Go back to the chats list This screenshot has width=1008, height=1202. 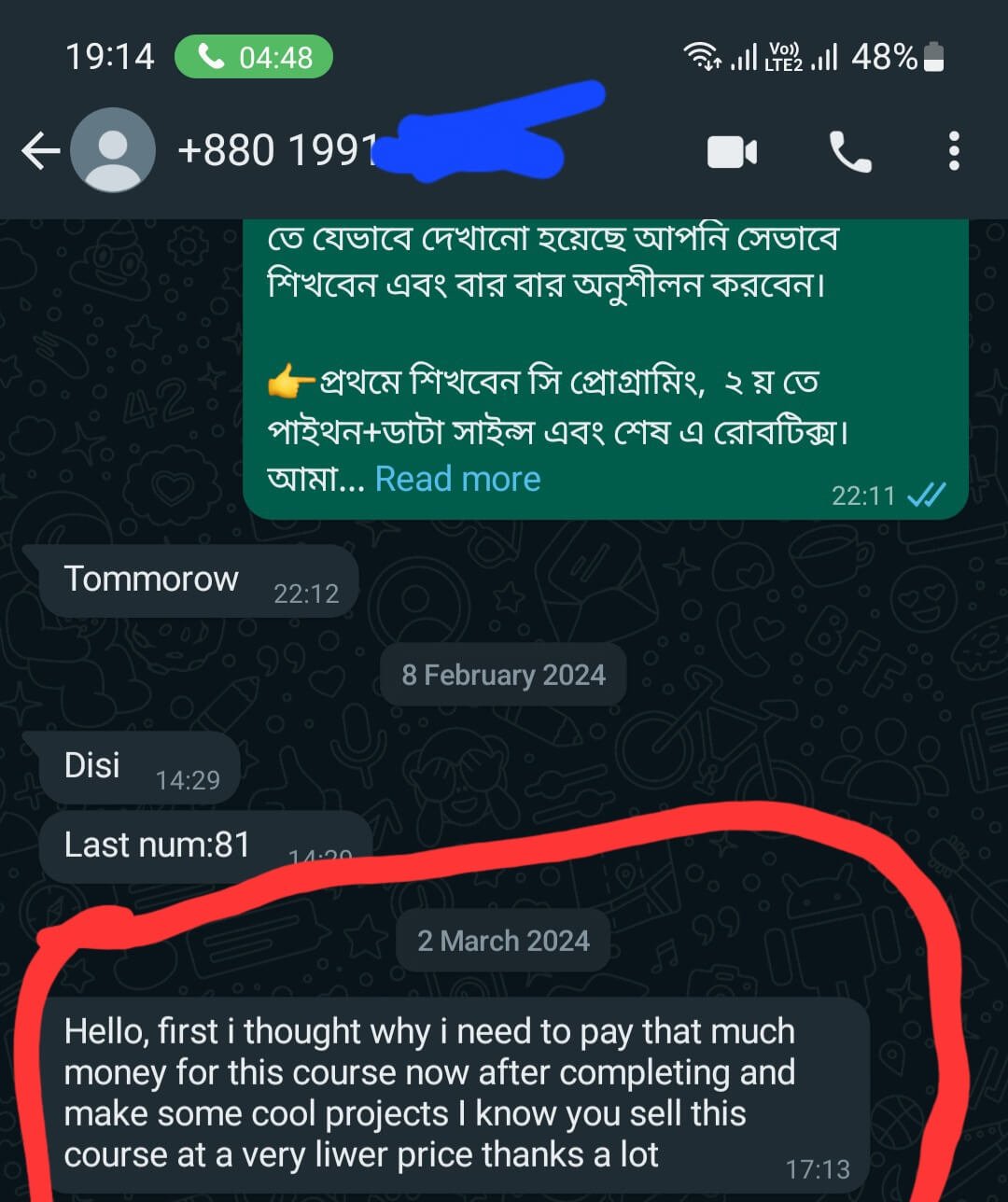tap(39, 151)
